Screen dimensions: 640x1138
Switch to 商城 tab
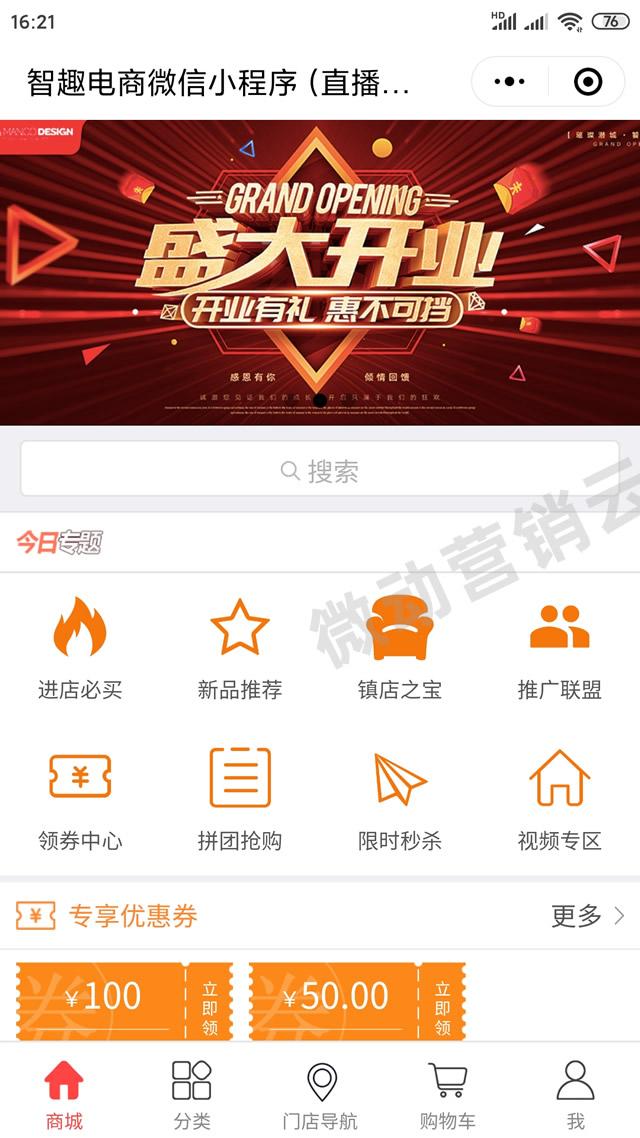(64, 1095)
